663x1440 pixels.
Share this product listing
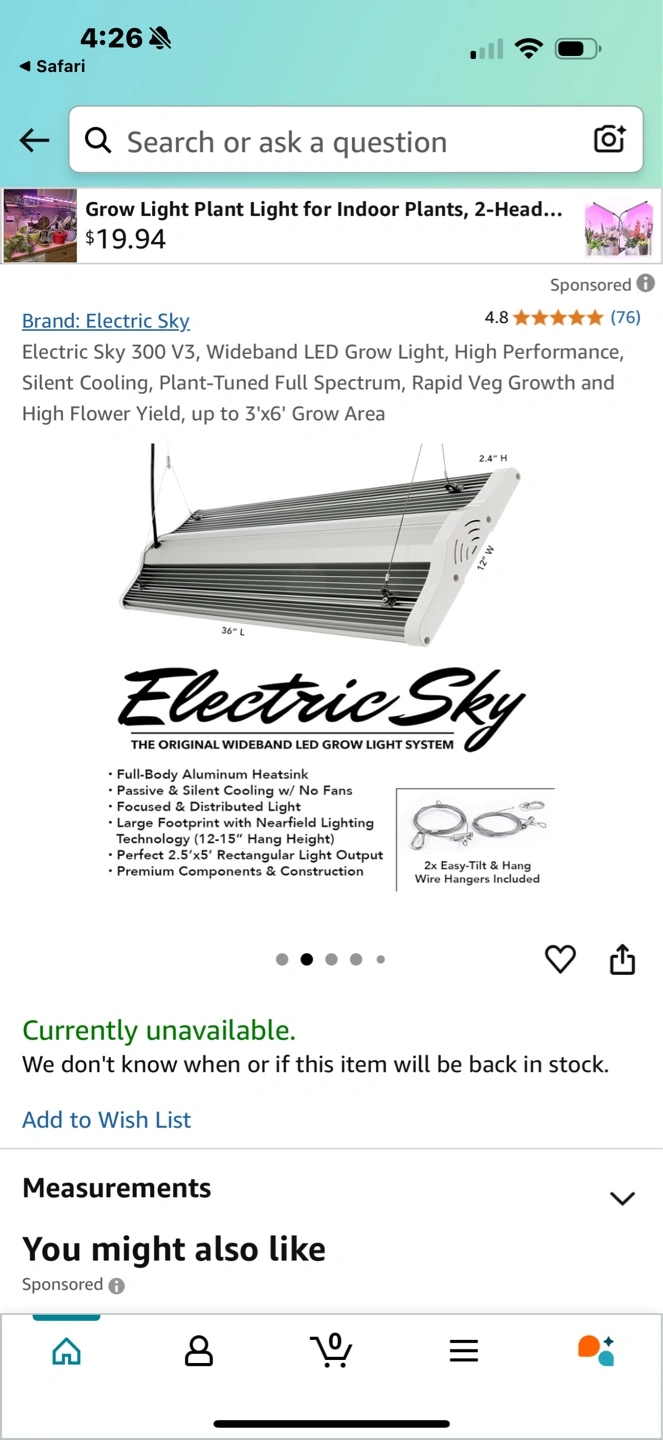pos(622,959)
